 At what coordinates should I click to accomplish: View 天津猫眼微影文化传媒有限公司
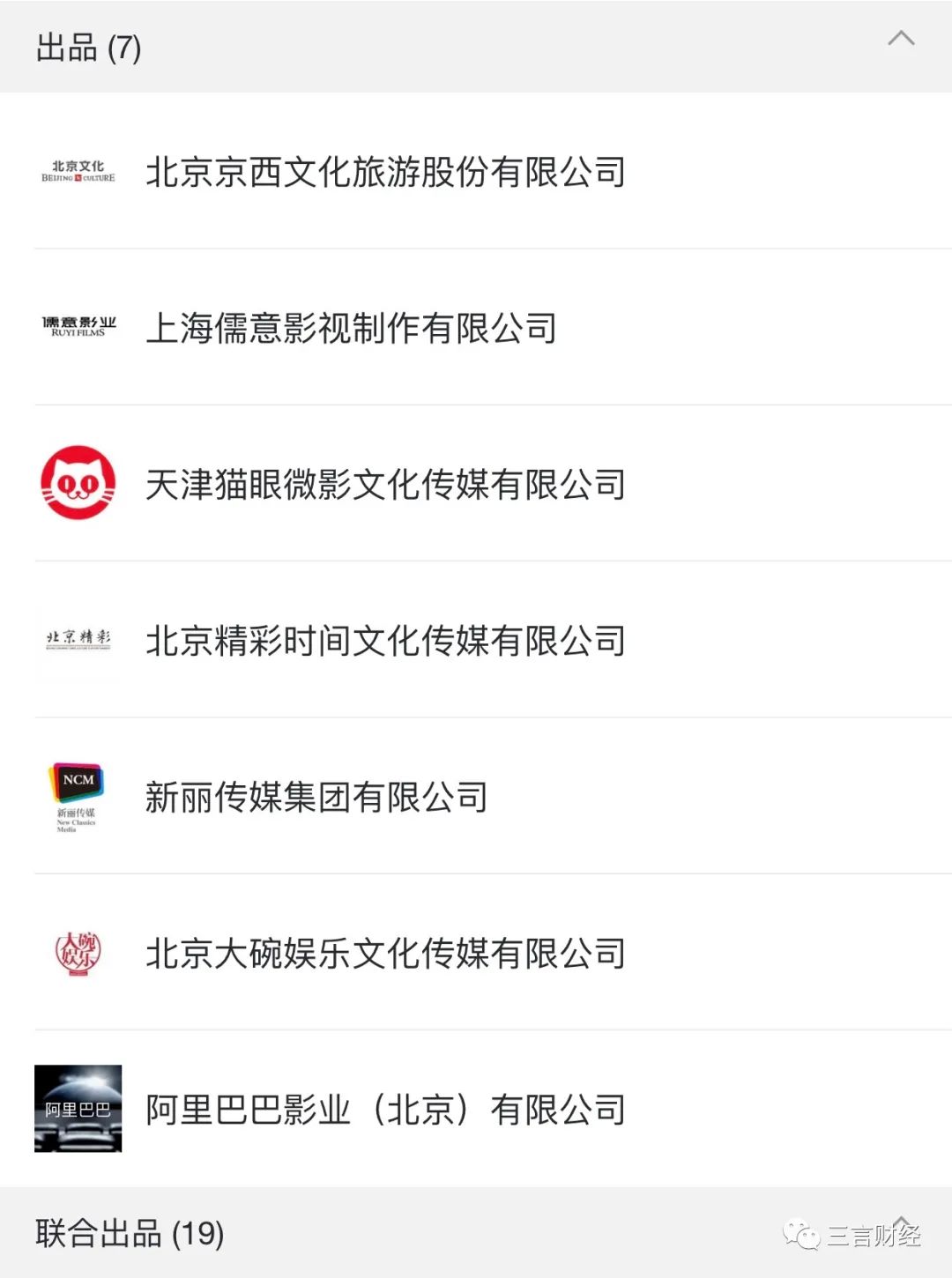[x=385, y=484]
